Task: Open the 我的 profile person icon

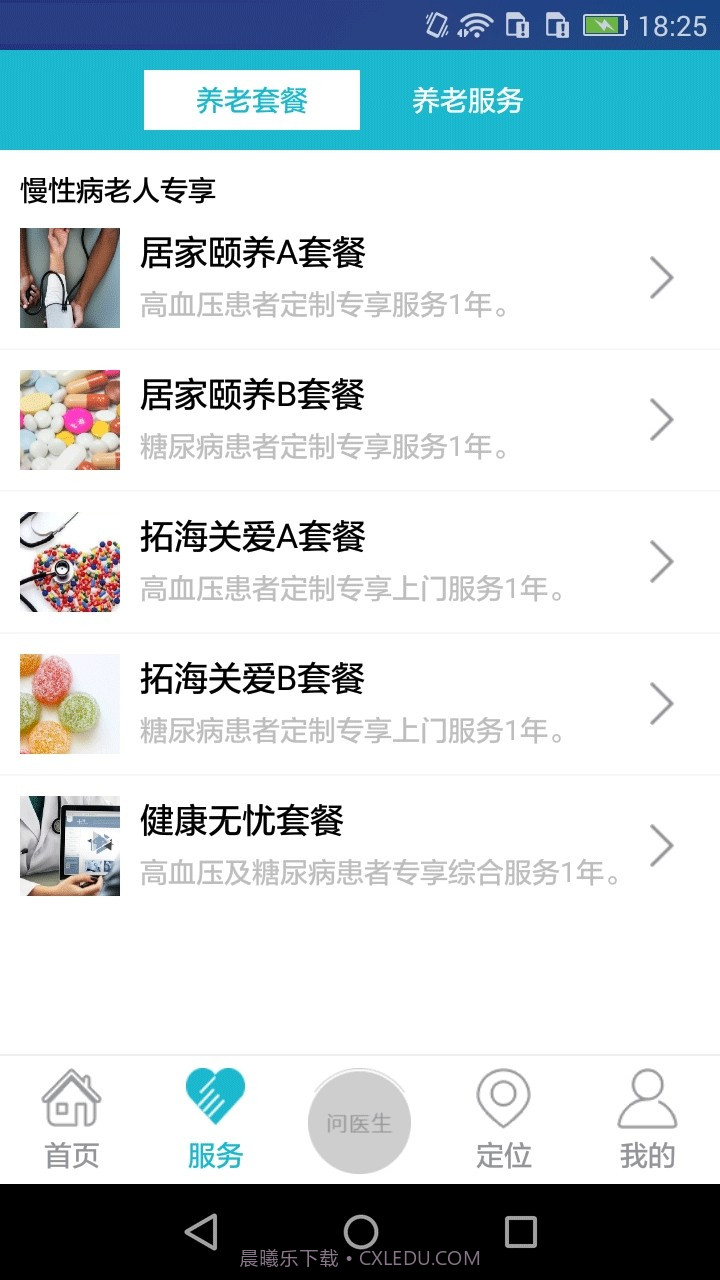Action: click(647, 1118)
